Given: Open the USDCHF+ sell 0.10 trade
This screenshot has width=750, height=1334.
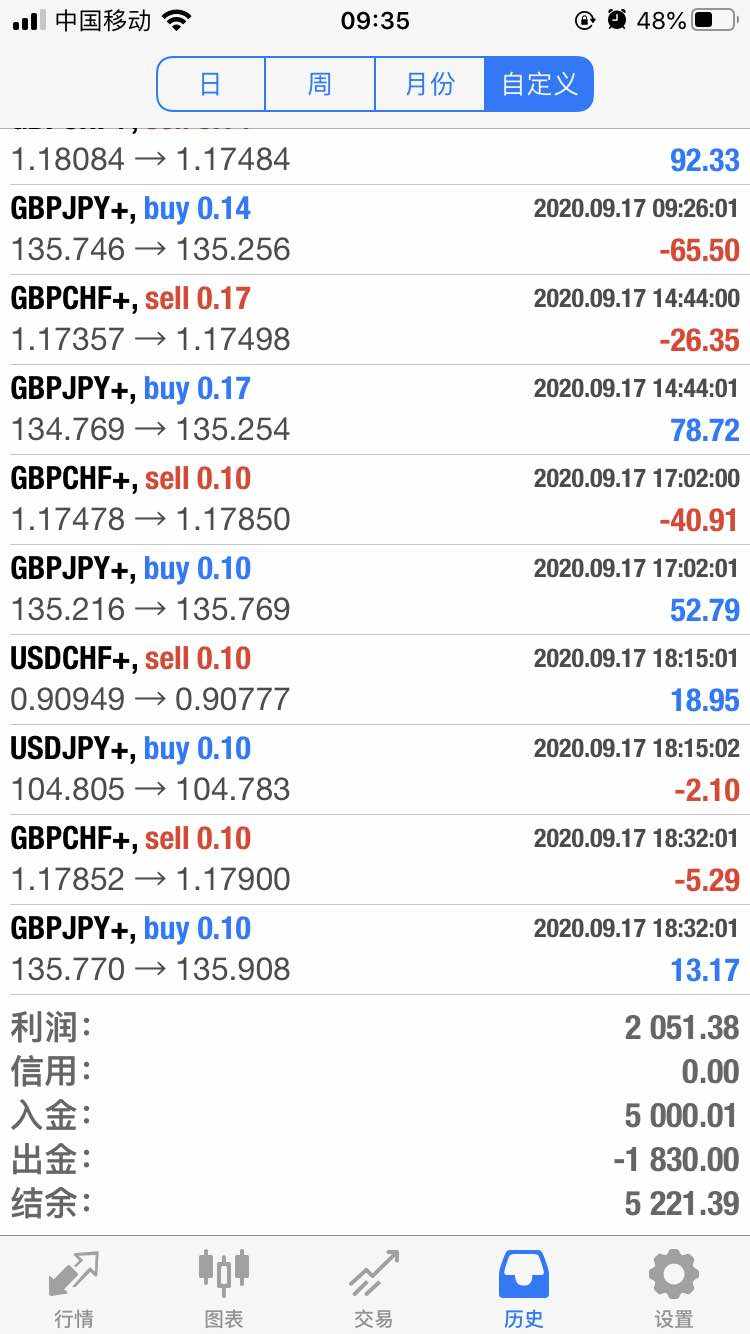Looking at the screenshot, I should point(375,679).
